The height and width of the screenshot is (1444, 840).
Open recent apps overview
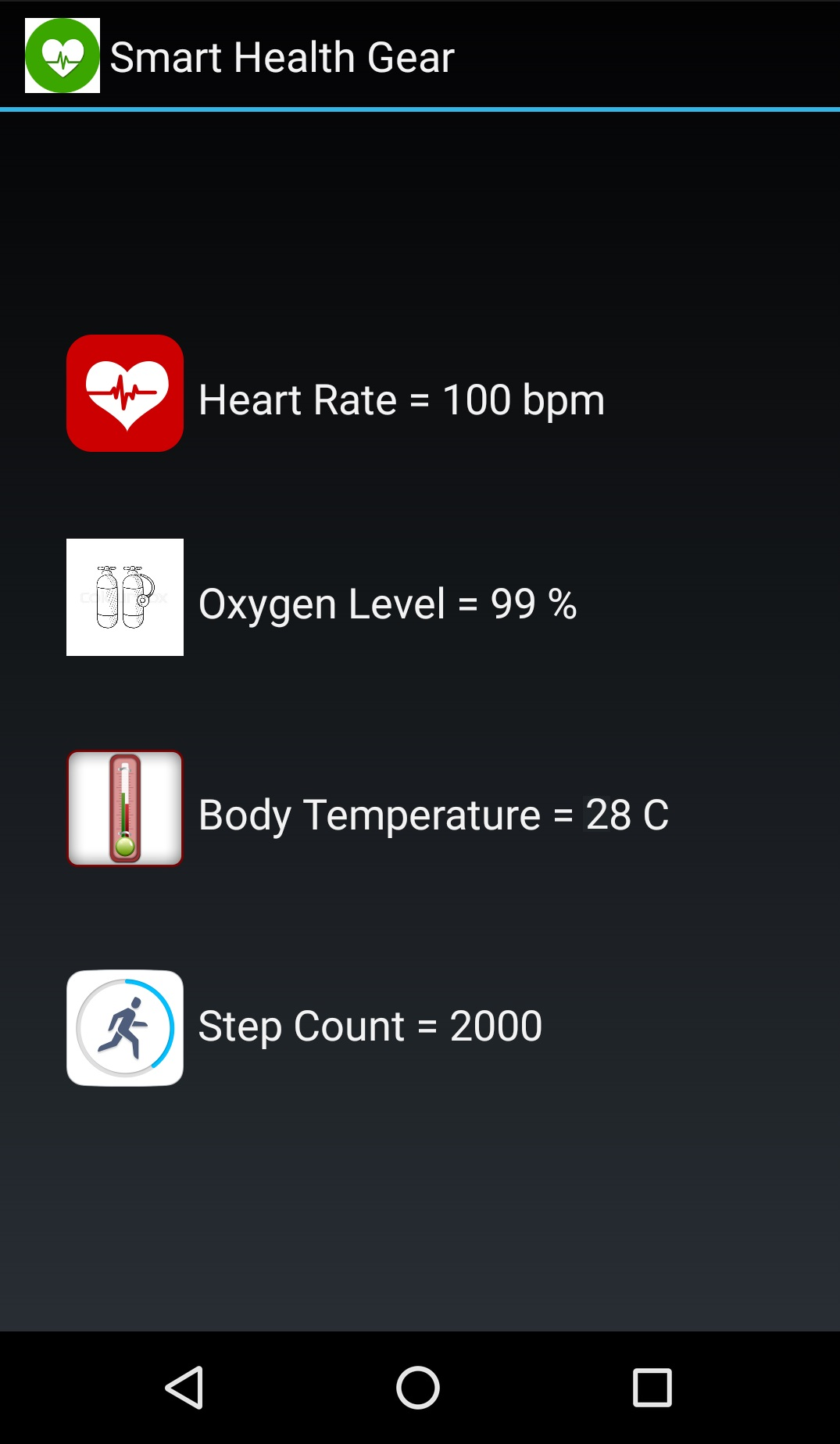(x=652, y=1388)
